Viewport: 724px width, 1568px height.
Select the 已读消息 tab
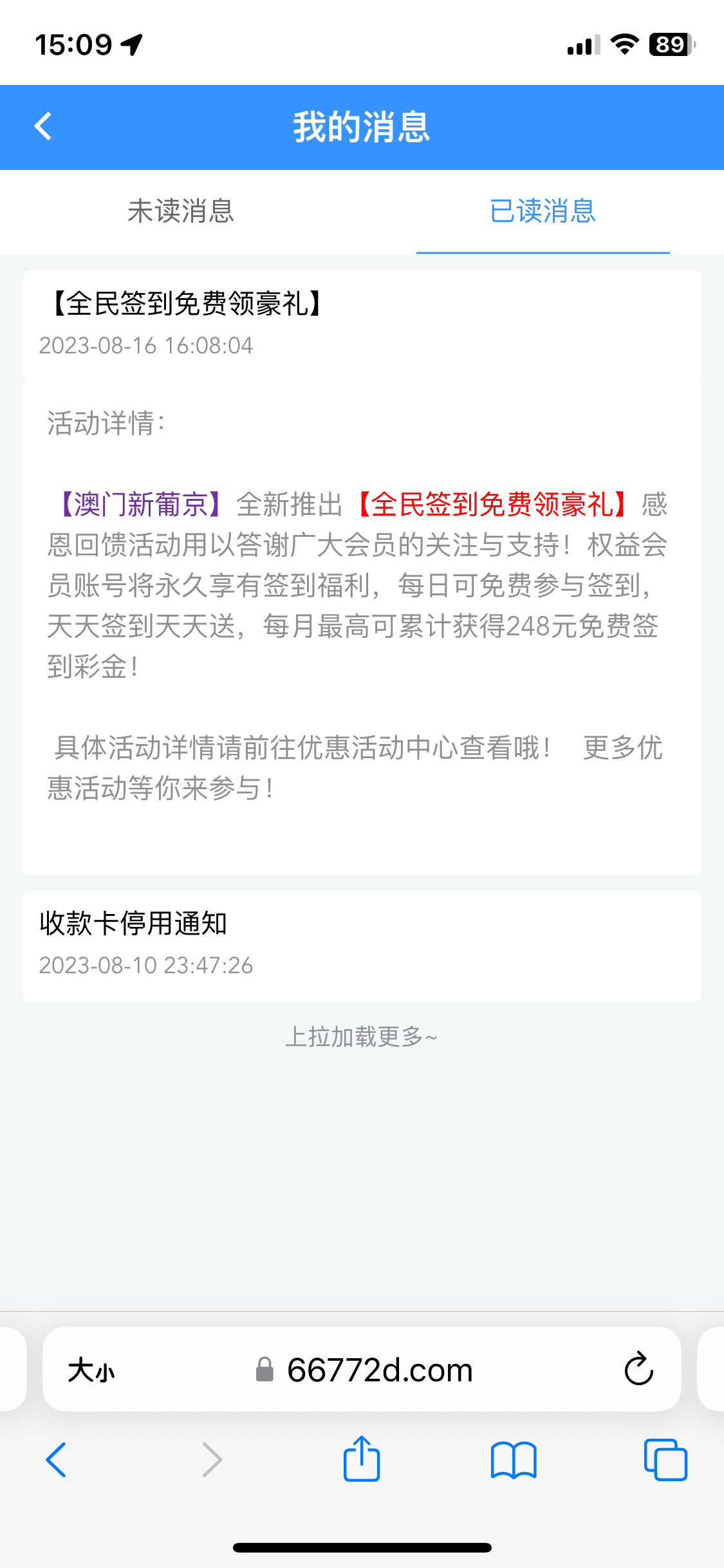point(543,211)
